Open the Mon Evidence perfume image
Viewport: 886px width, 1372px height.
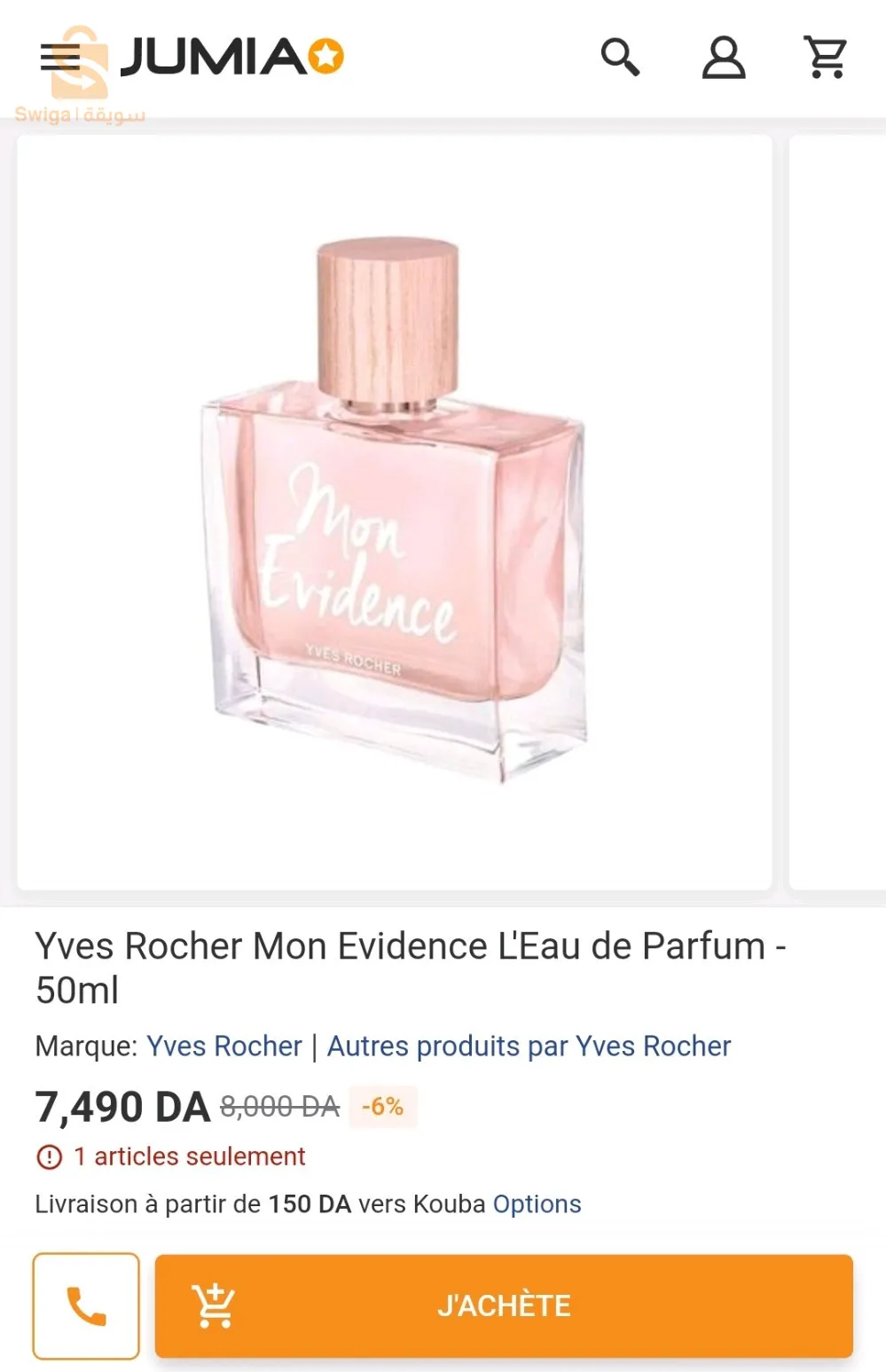(x=395, y=512)
